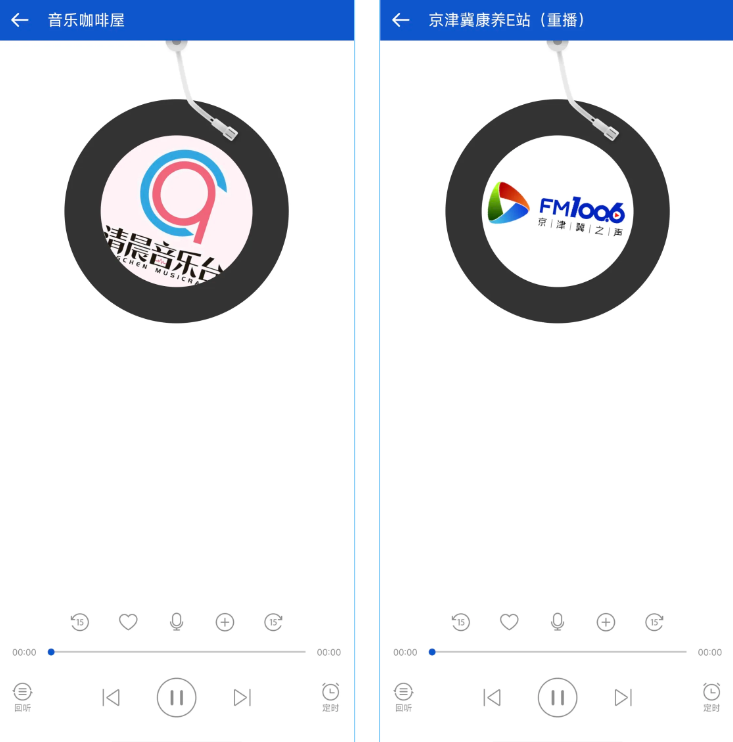Screen dimensions: 733x742
Task: Skip to next program in 京津冀康养E站
Action: (x=623, y=697)
